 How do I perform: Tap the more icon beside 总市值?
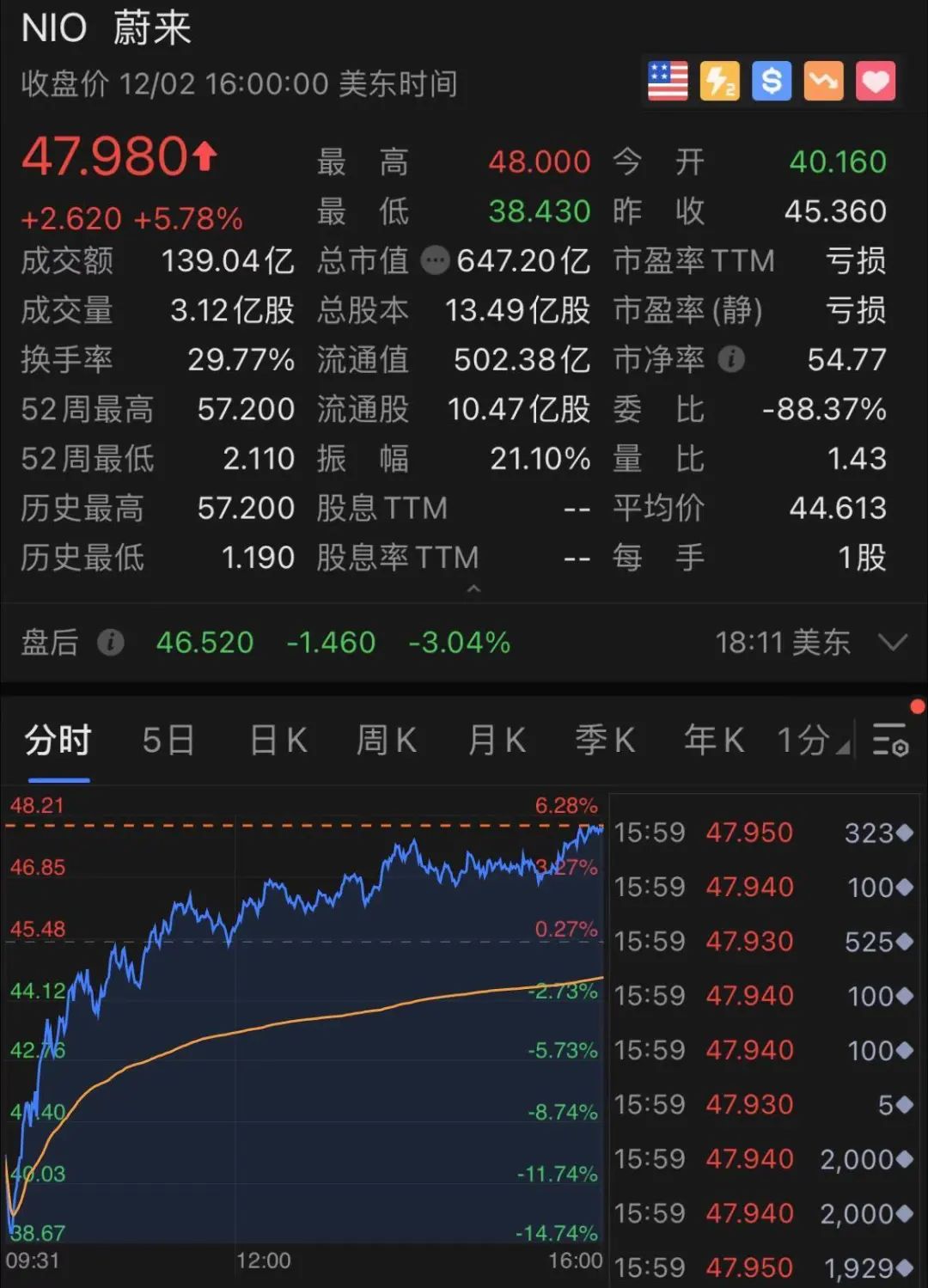(435, 260)
